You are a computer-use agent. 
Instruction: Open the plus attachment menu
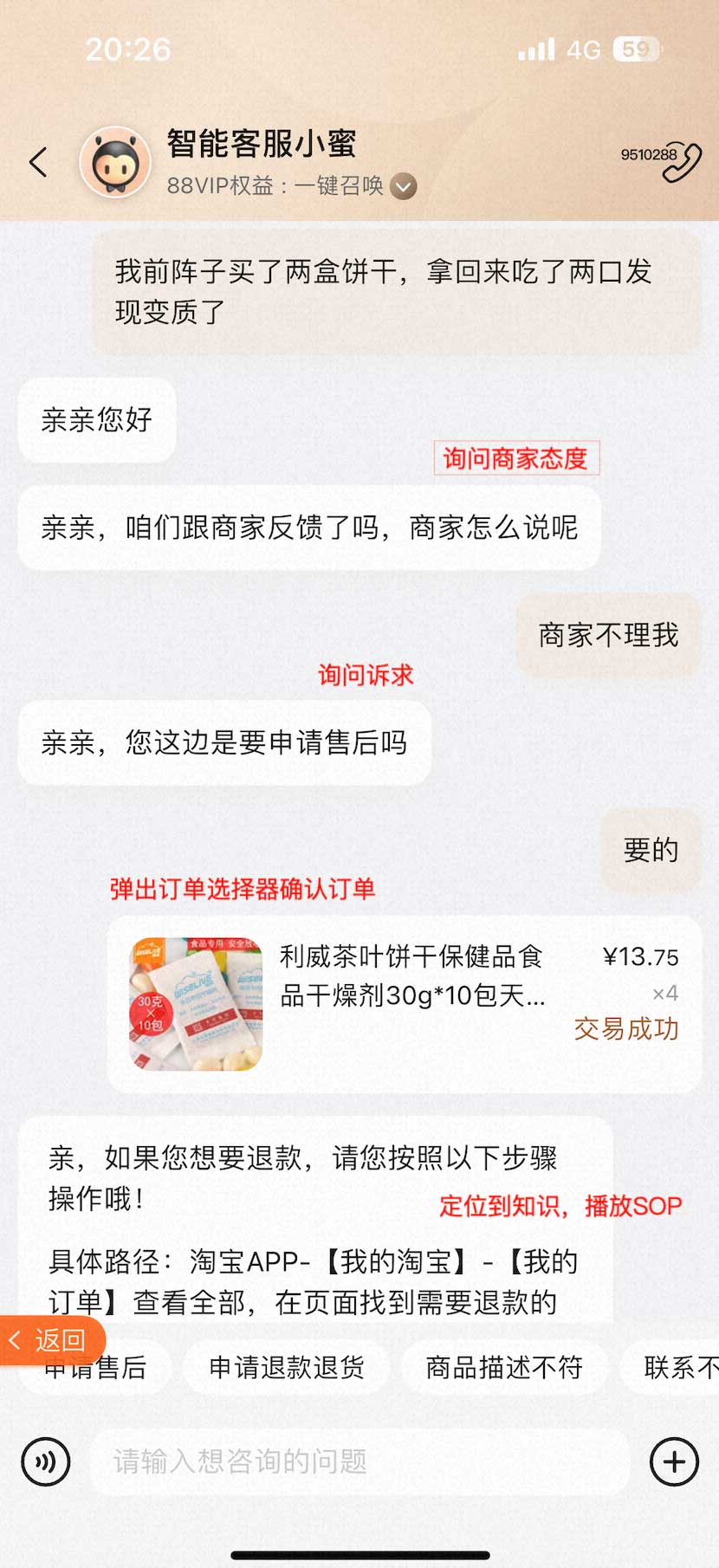click(x=674, y=1462)
